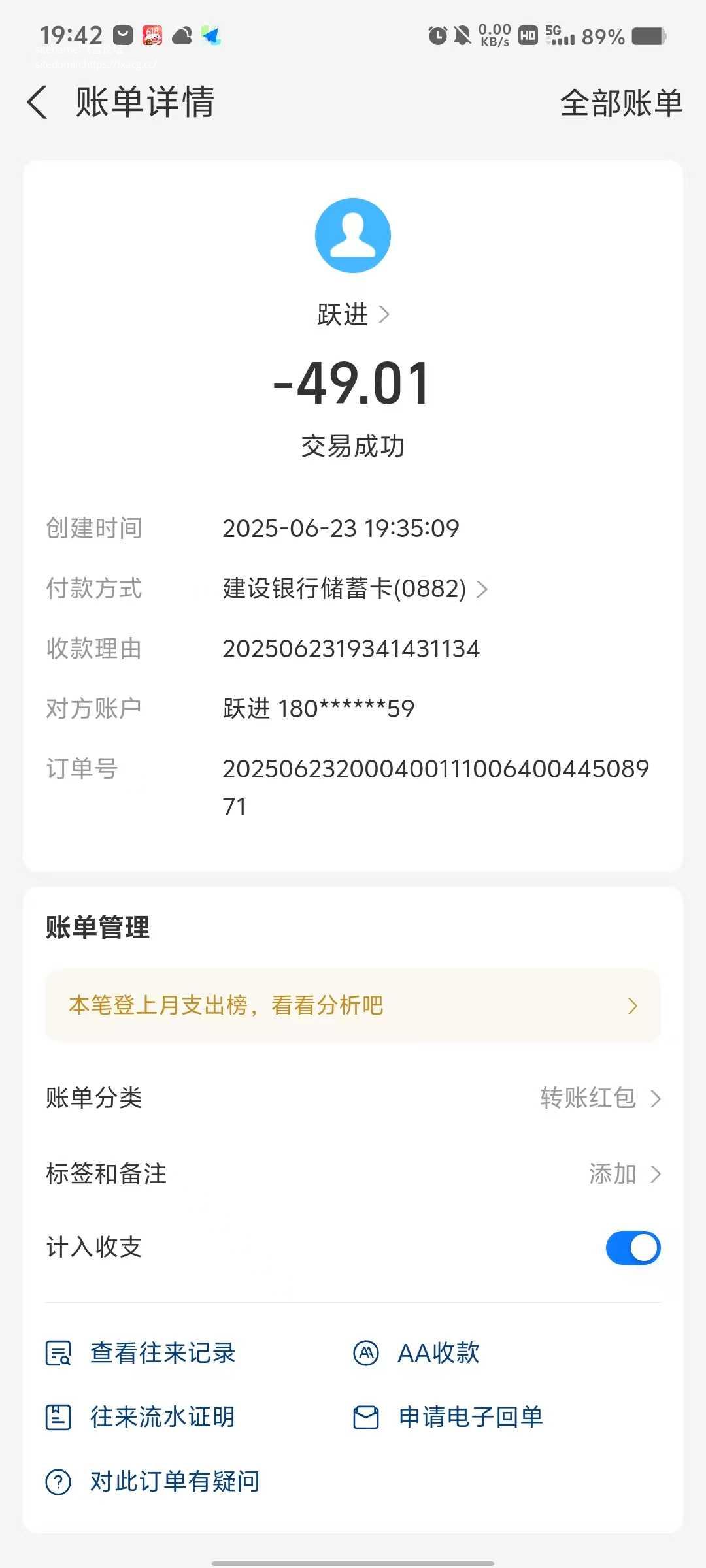Switch to 全部账单 view
The height and width of the screenshot is (1568, 706).
click(620, 103)
